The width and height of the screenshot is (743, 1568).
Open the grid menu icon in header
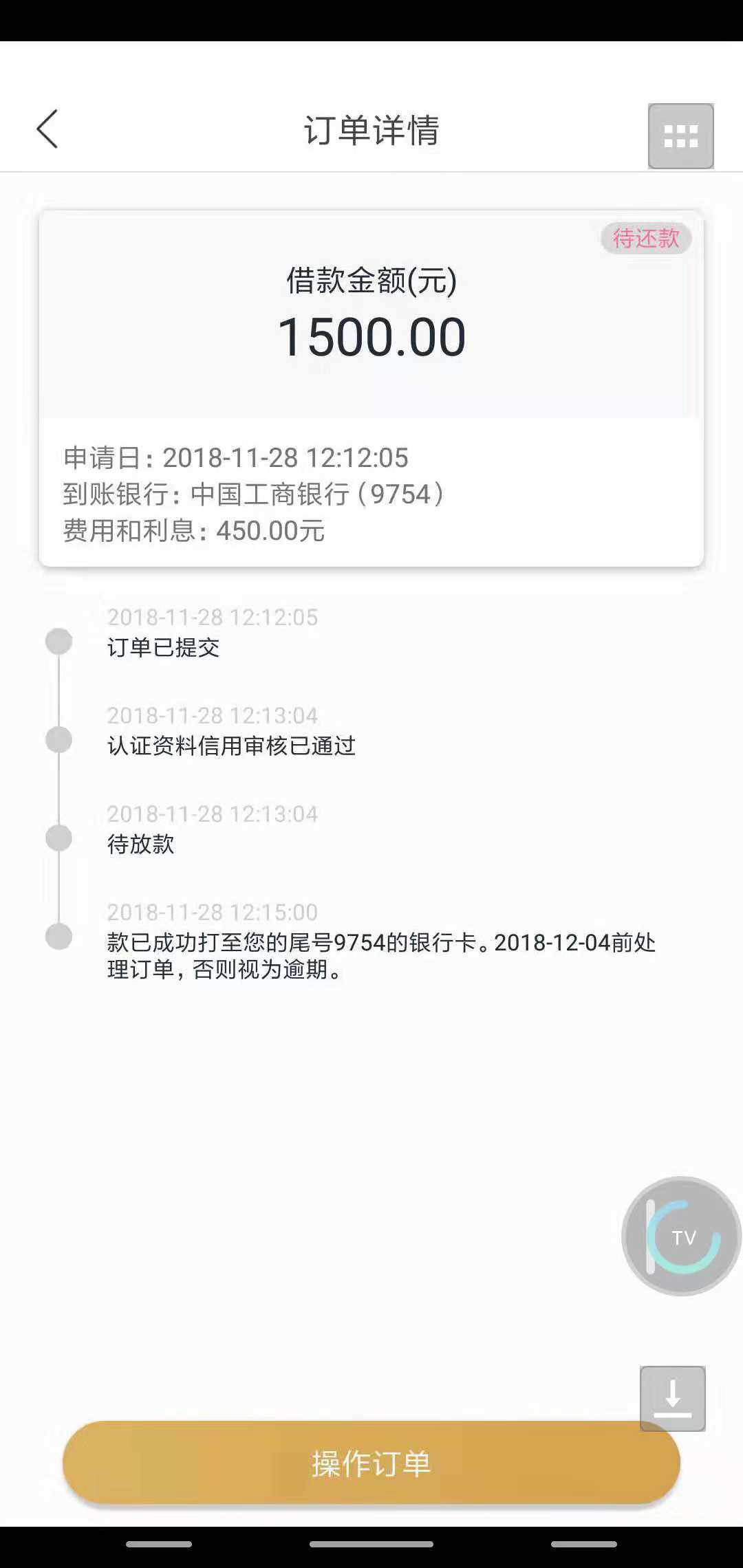(680, 135)
